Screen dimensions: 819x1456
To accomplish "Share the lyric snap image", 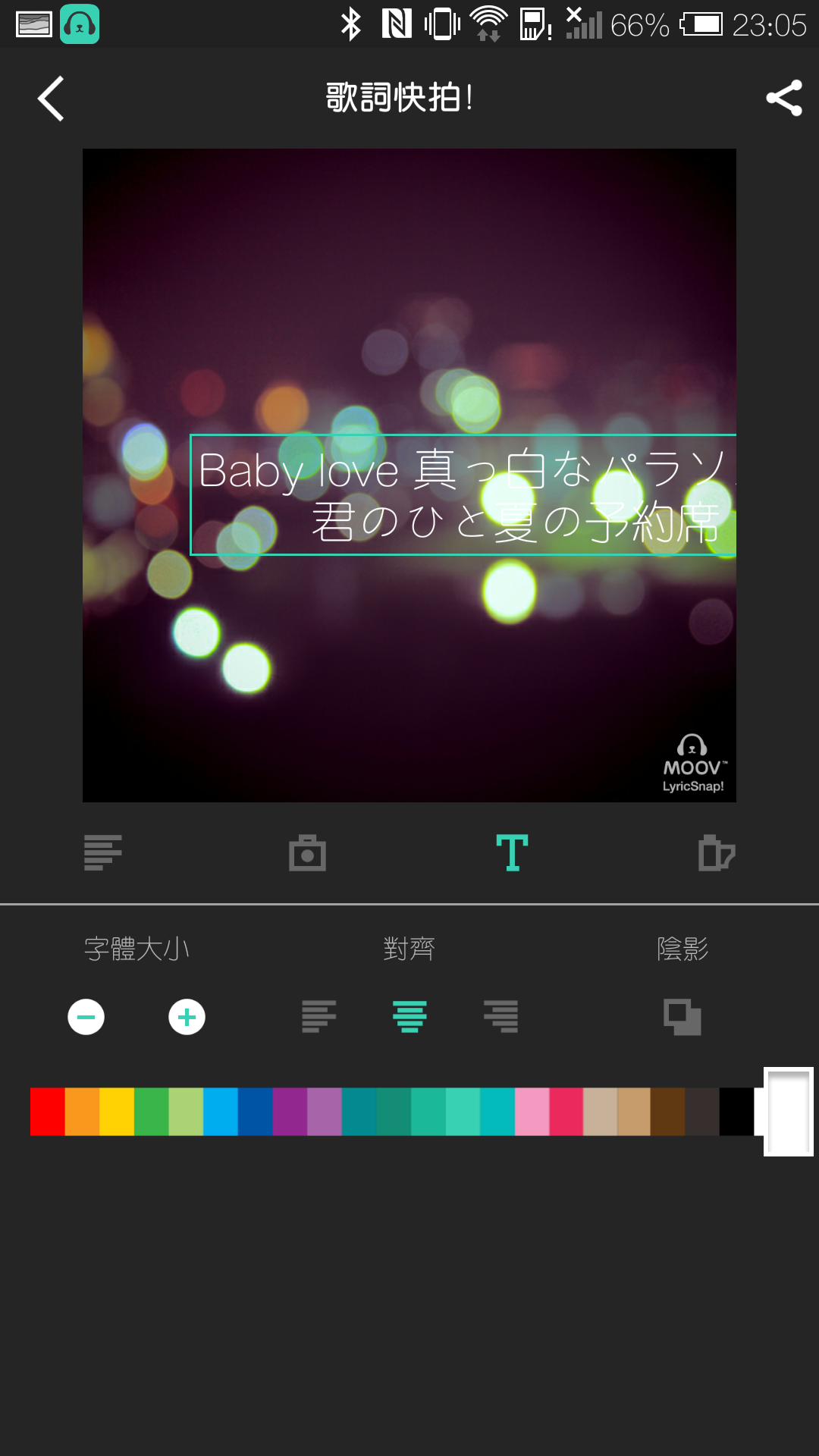I will [783, 99].
